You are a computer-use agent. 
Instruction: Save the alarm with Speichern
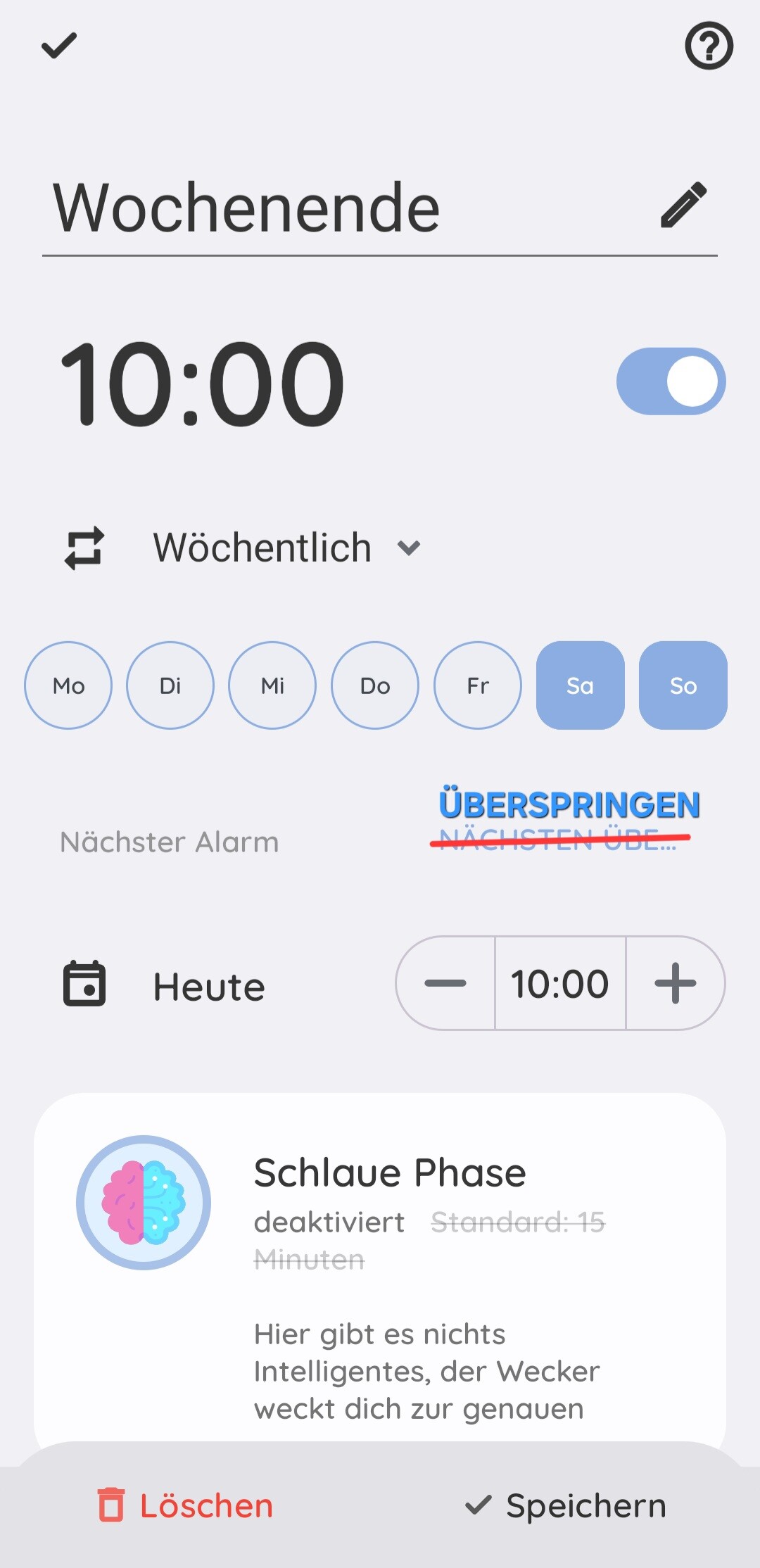click(566, 1505)
